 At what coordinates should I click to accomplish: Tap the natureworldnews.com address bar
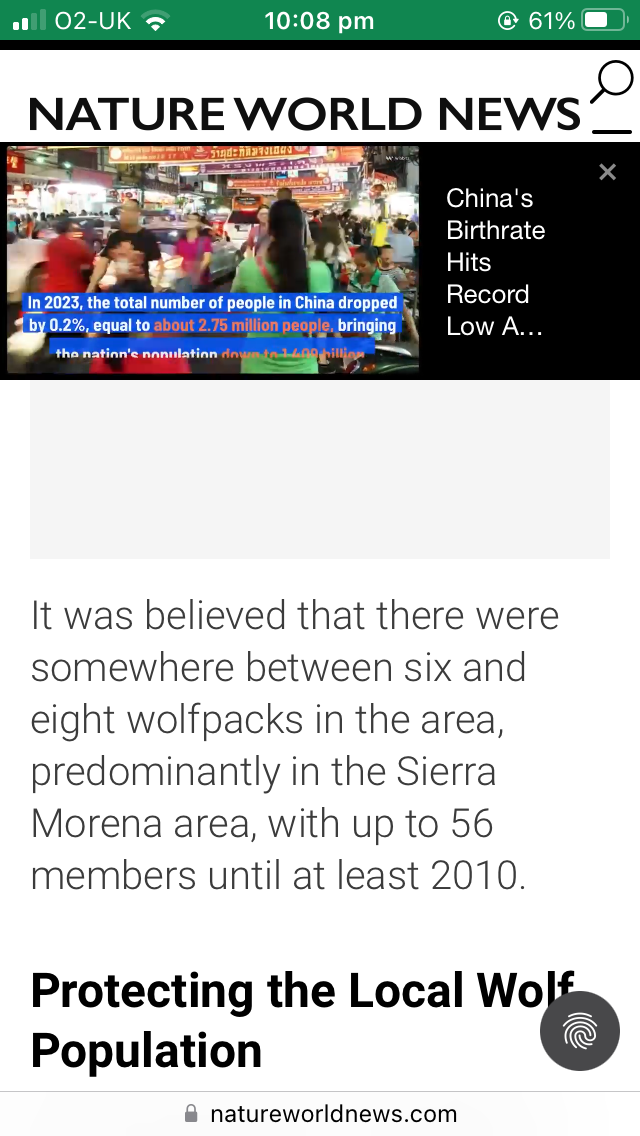coord(320,1114)
